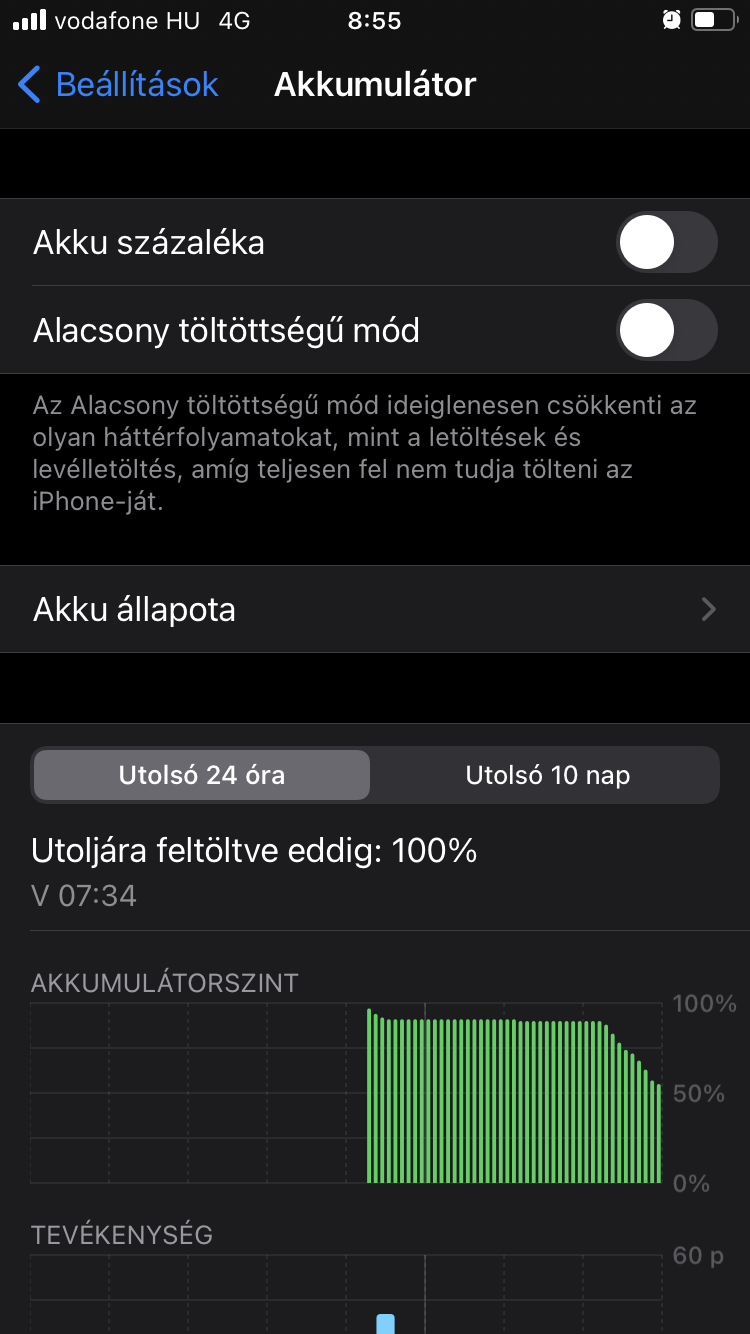750x1334 pixels.
Task: Tap the battery level chart bars
Action: (x=514, y=1096)
